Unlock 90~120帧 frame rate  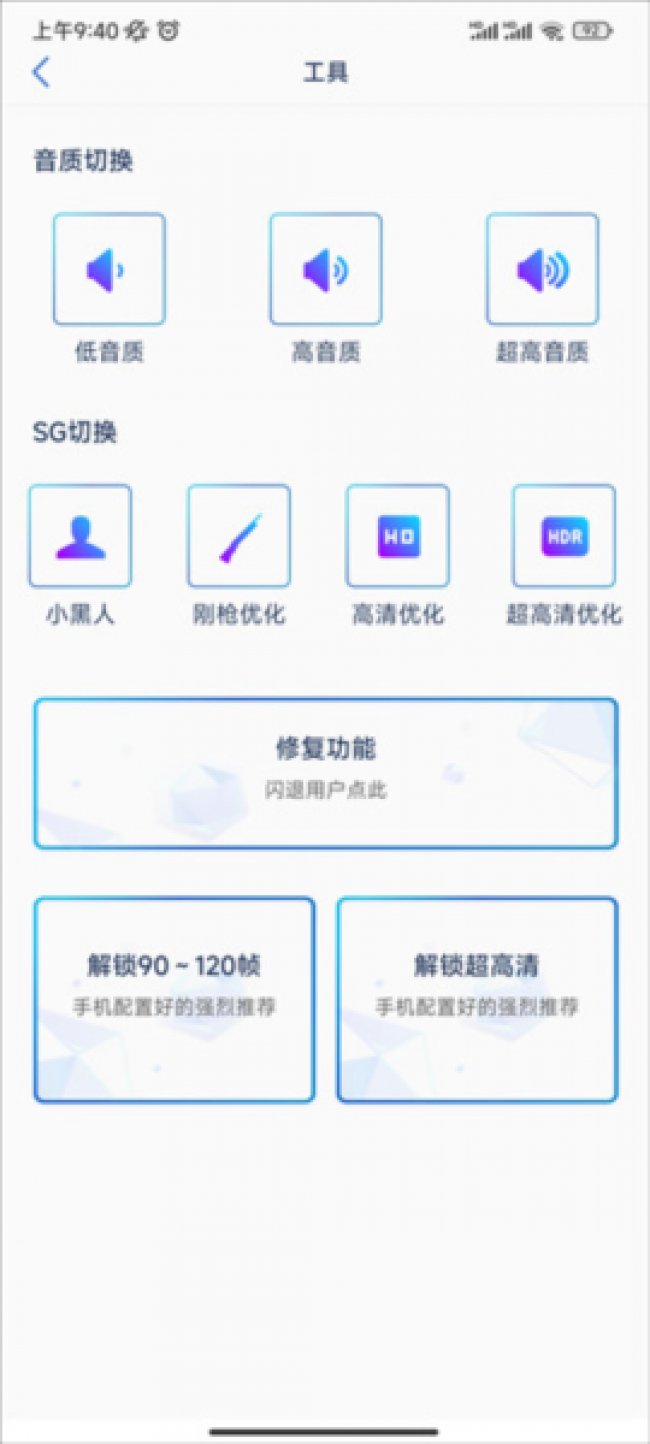click(174, 999)
